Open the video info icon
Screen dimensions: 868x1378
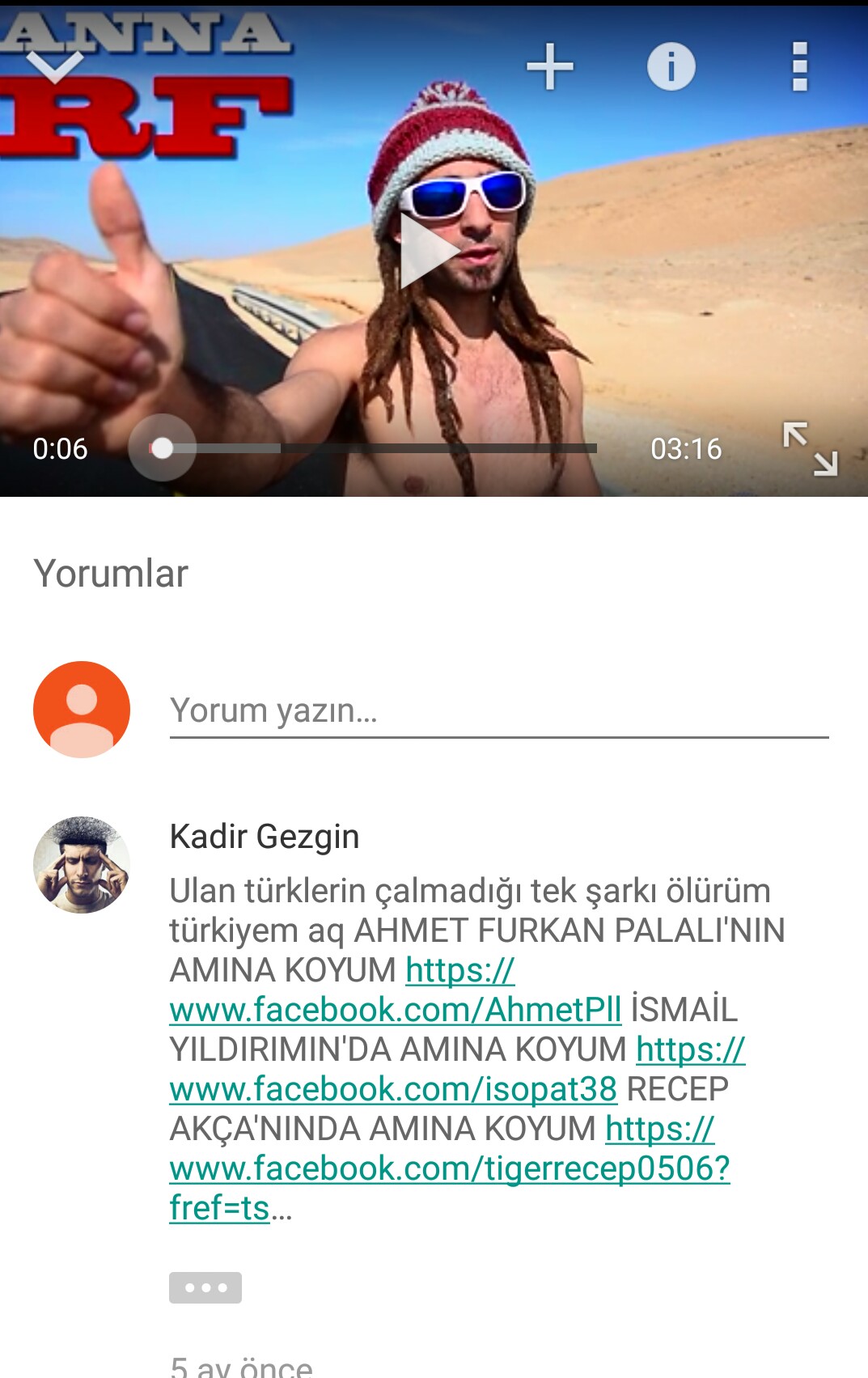point(671,66)
